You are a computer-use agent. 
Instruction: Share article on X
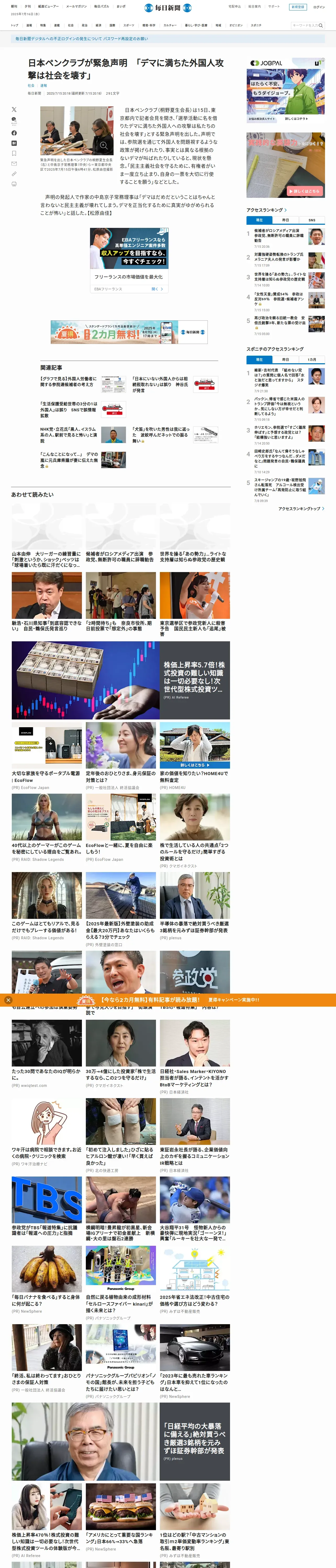[x=14, y=109]
